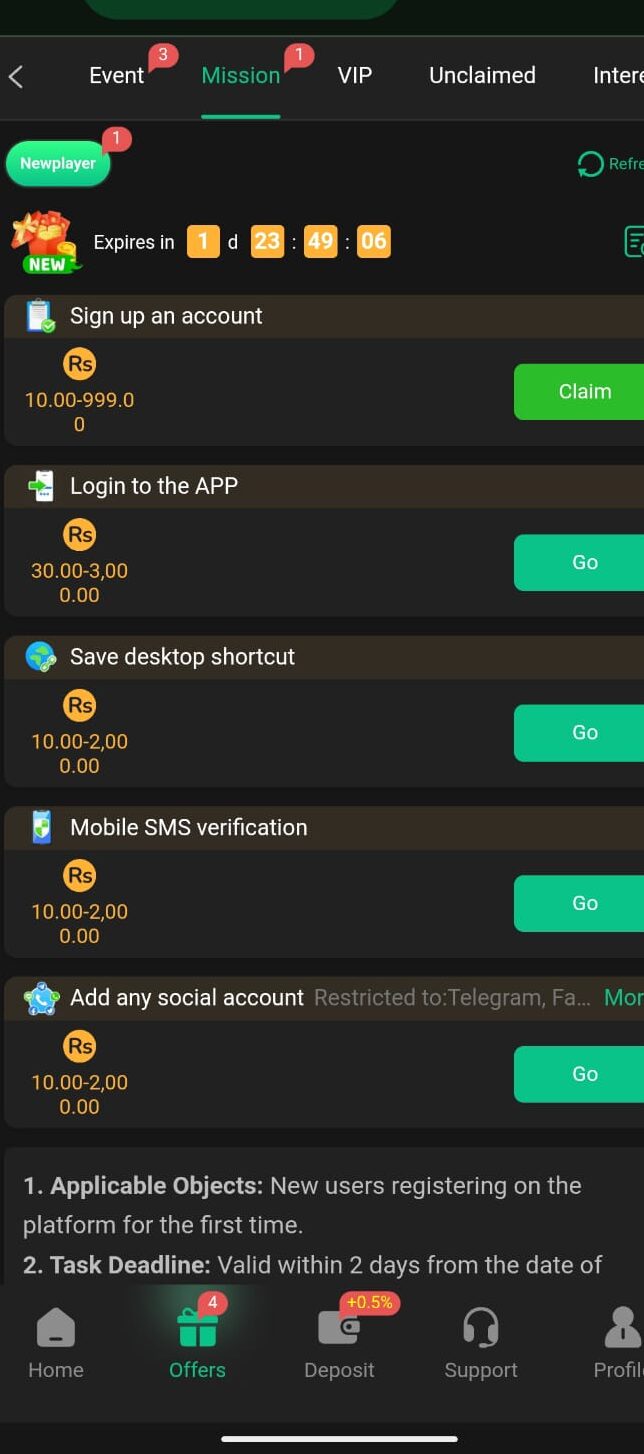Open the VIP tab

point(354,76)
